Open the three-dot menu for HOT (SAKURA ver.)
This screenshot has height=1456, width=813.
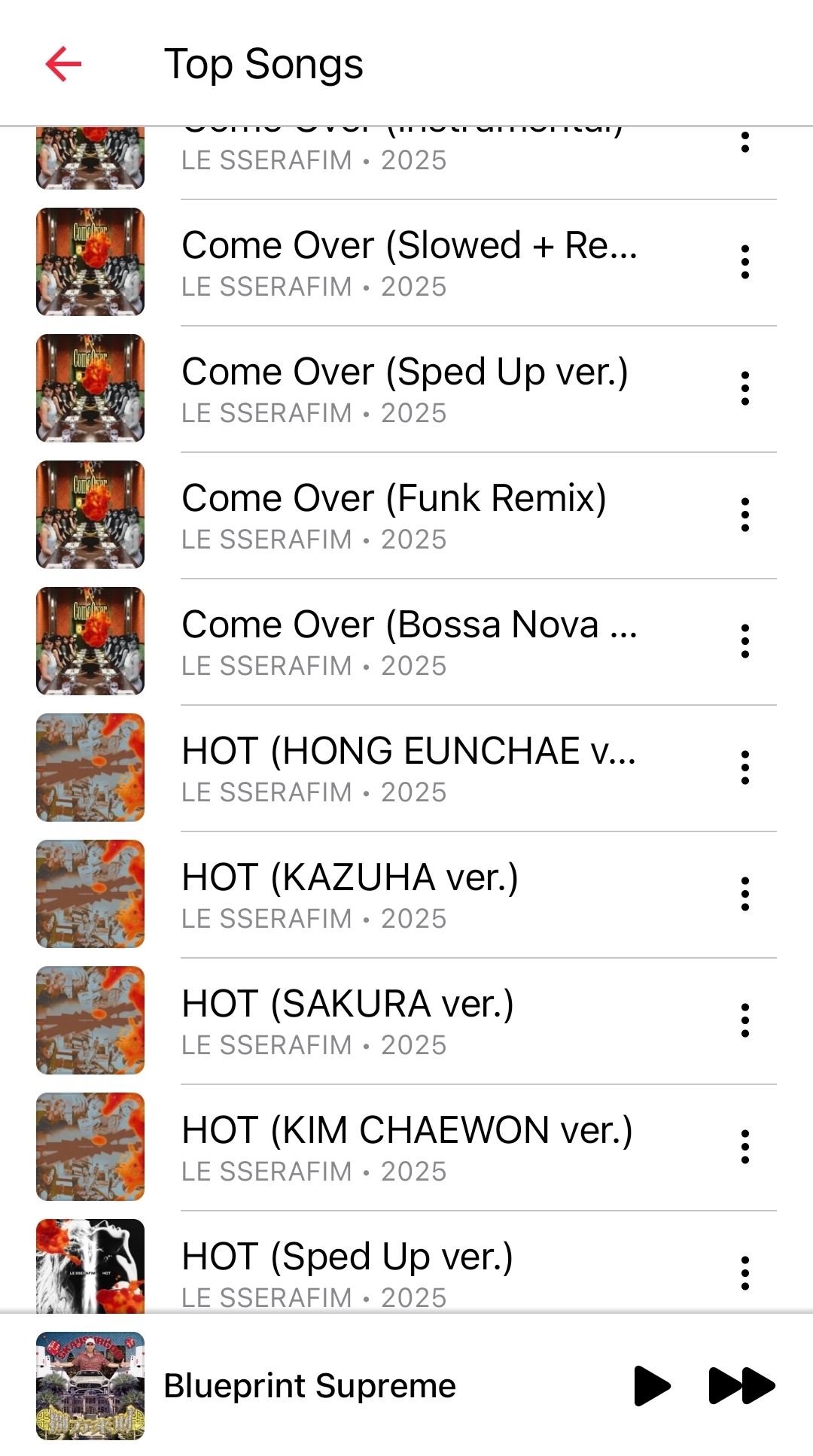click(x=744, y=1020)
